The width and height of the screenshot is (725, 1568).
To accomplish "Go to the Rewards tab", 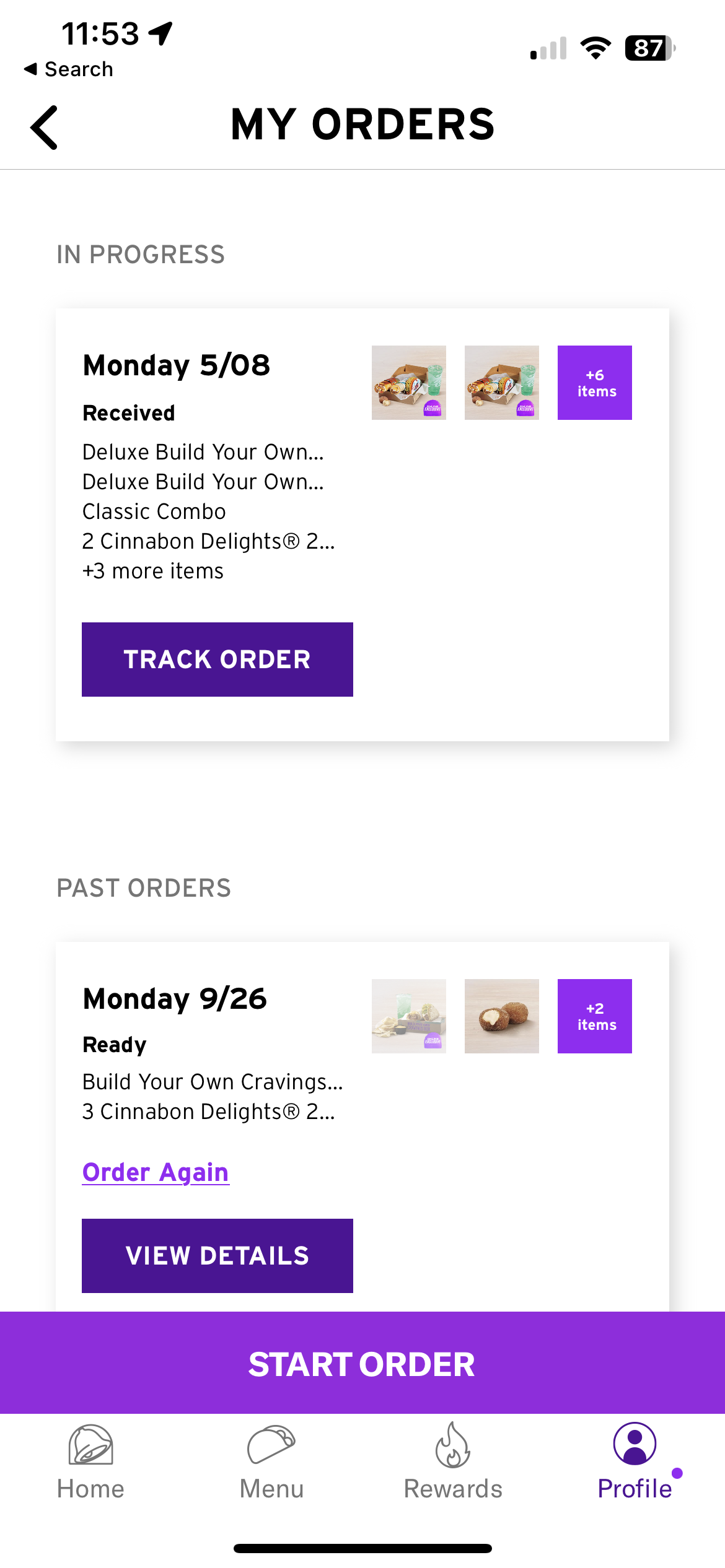I will tap(453, 1461).
